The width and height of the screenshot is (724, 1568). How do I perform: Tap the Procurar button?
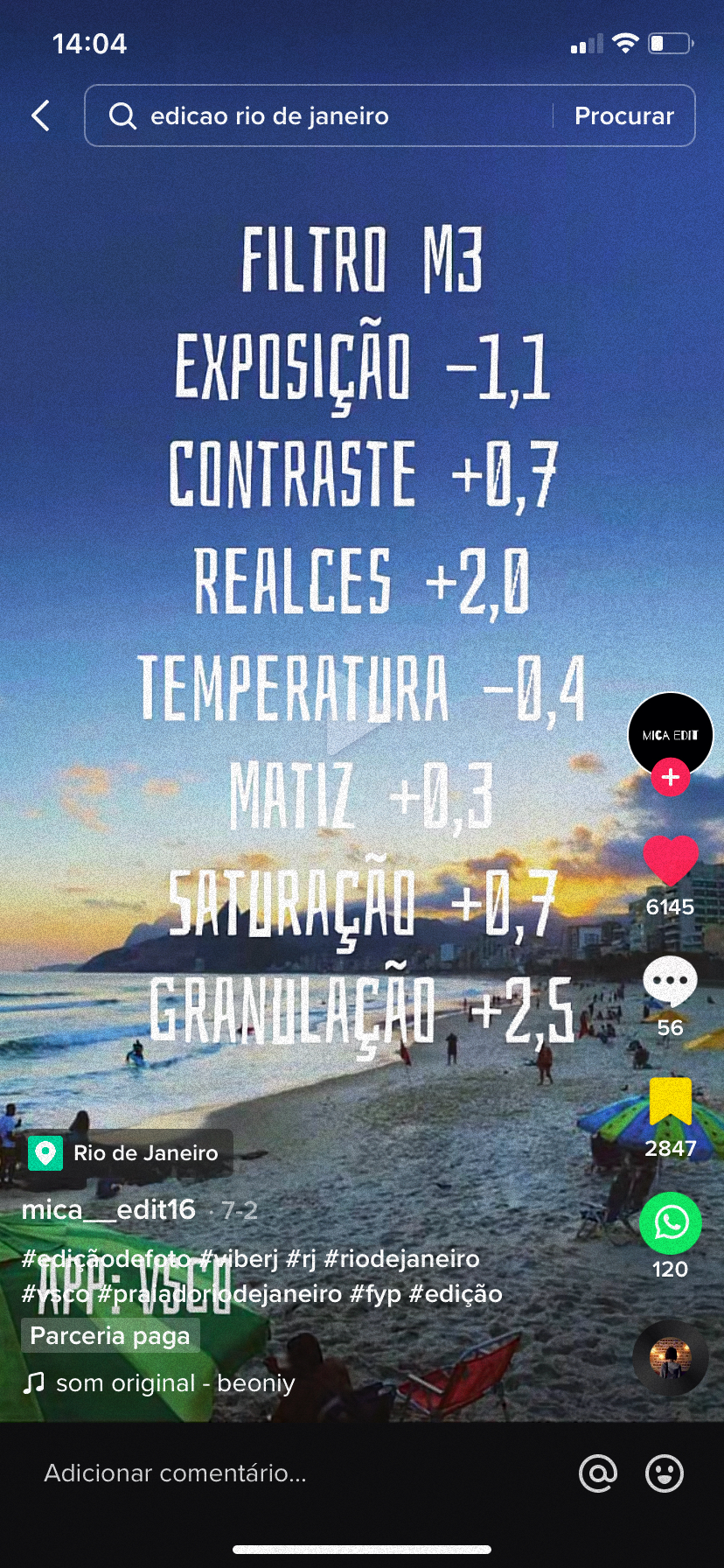tap(624, 115)
